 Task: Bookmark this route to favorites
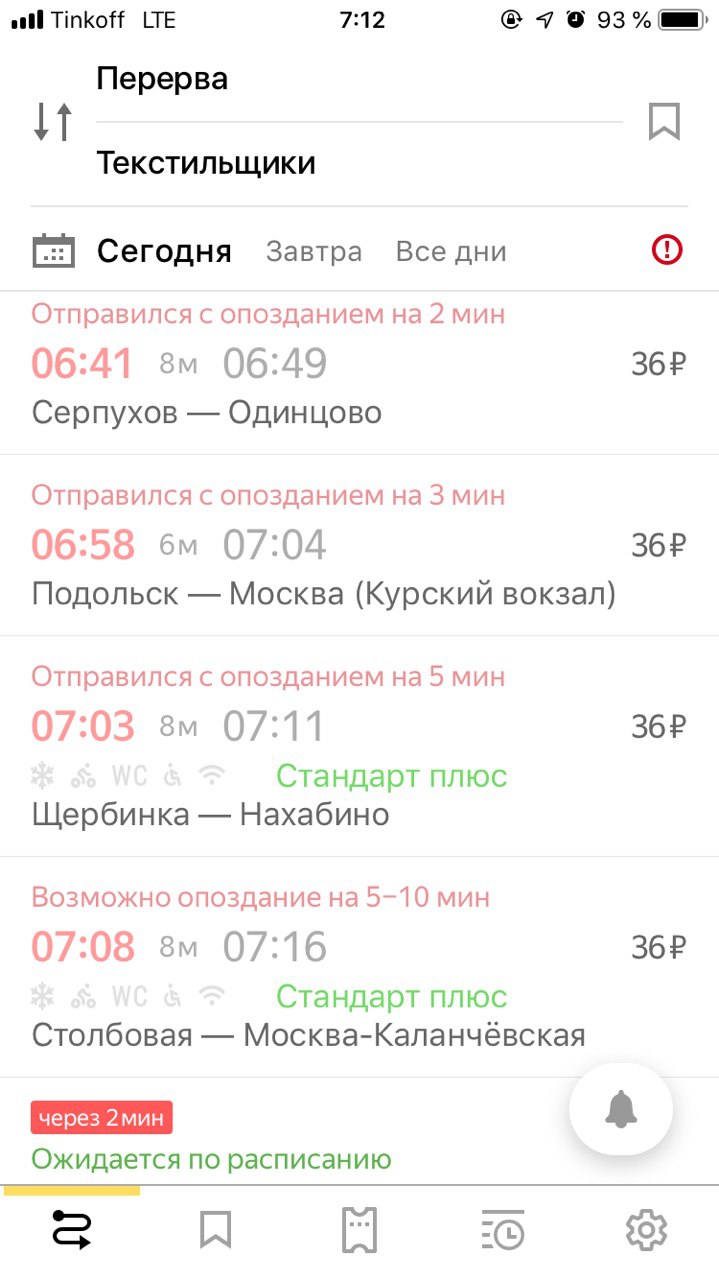[664, 122]
